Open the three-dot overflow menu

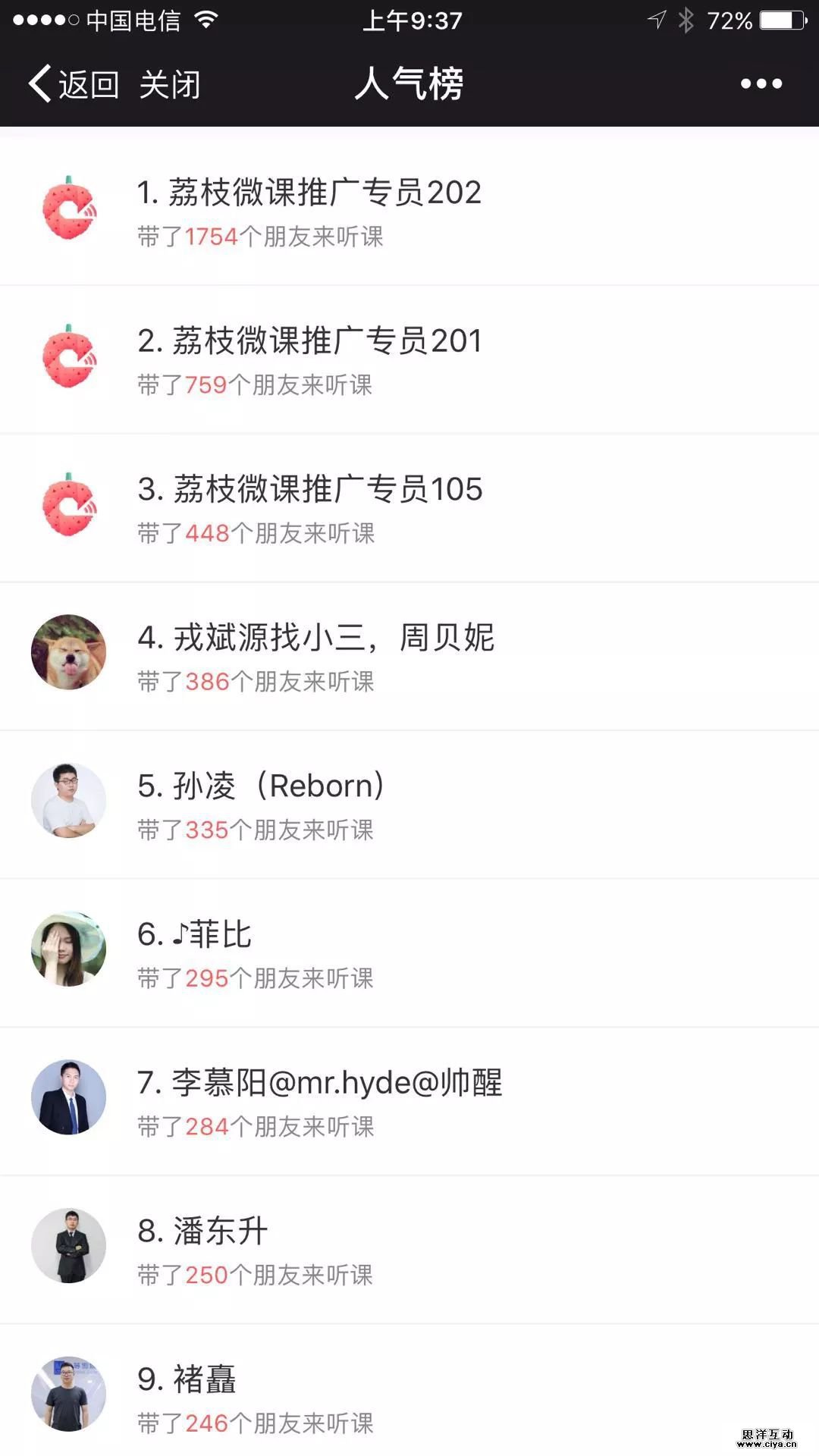point(761,84)
